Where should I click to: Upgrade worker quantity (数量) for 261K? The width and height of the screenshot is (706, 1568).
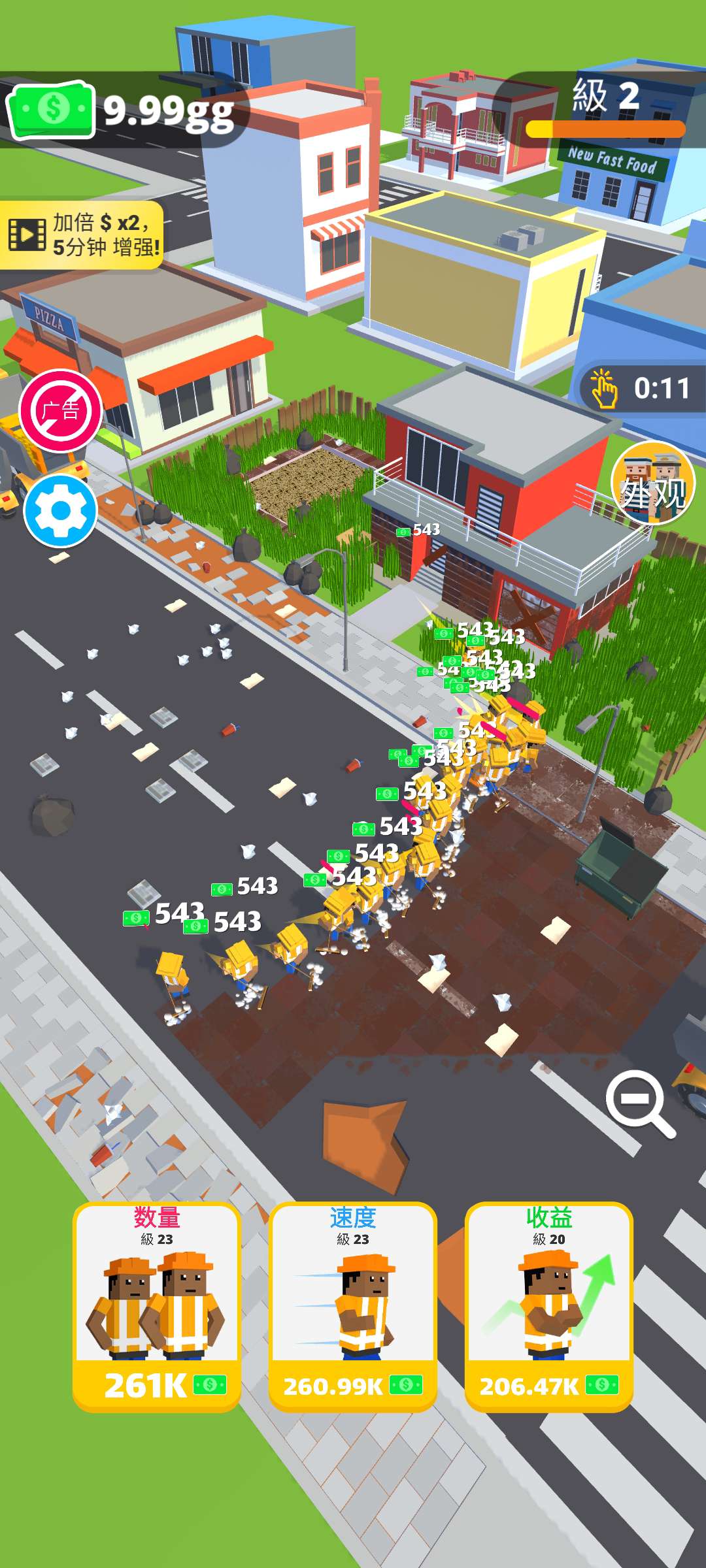tap(157, 1307)
